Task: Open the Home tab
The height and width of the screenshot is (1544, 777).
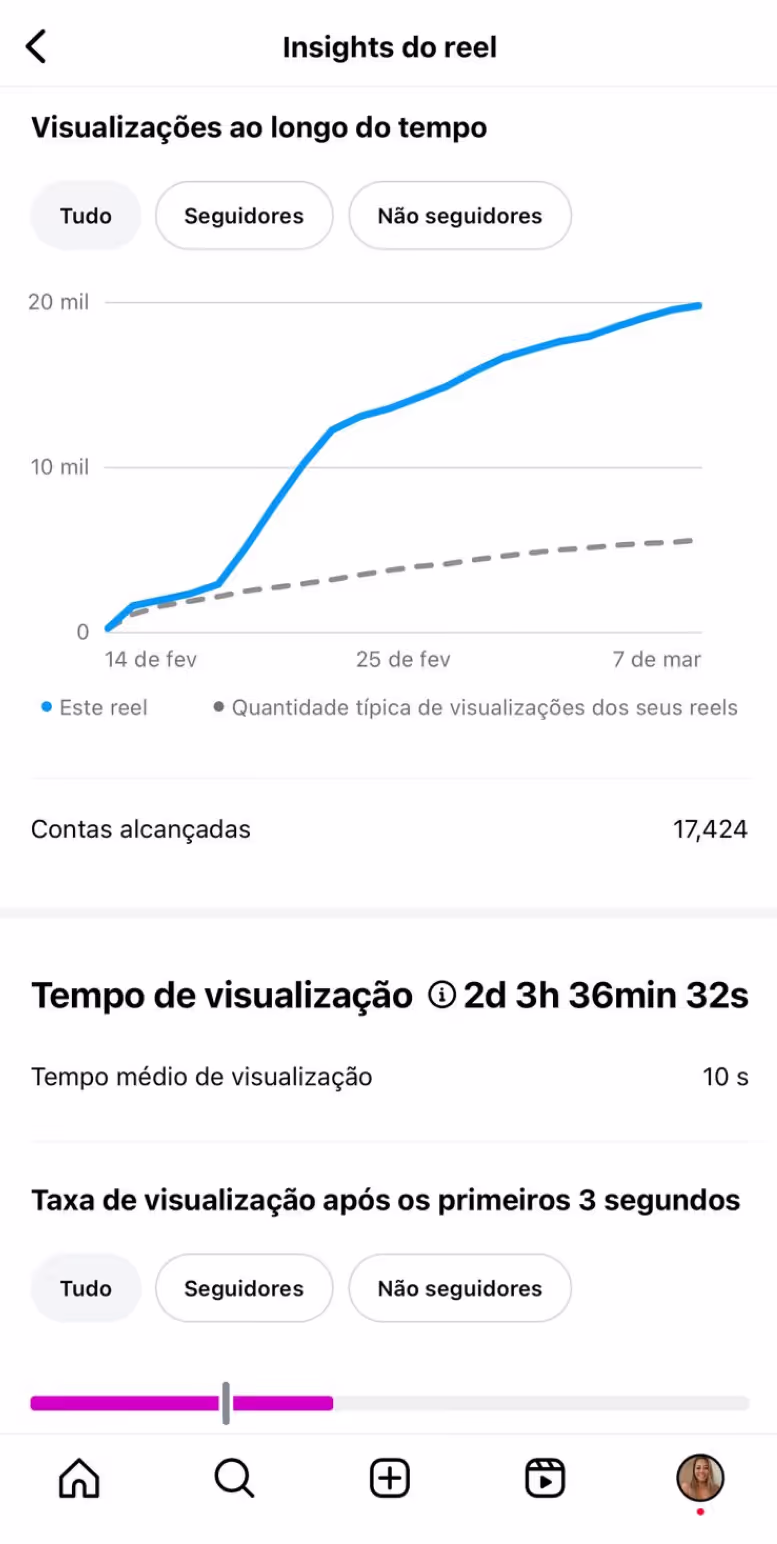Action: 79,1478
